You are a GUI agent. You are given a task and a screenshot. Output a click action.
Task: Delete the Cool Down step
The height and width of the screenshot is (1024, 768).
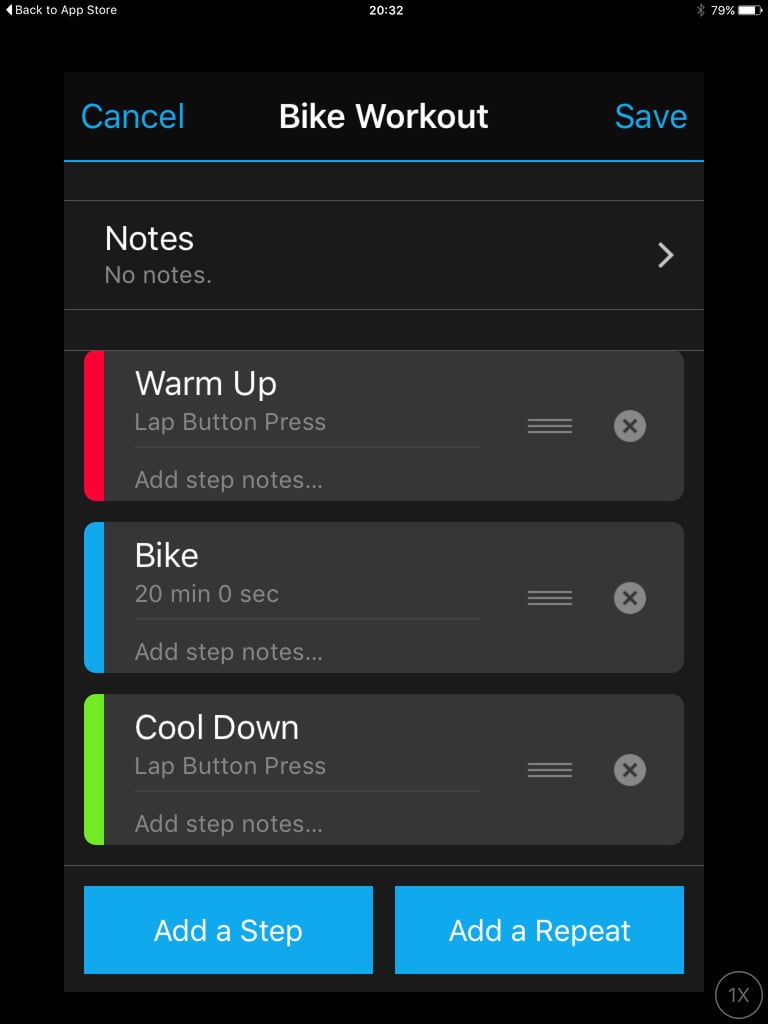point(629,770)
